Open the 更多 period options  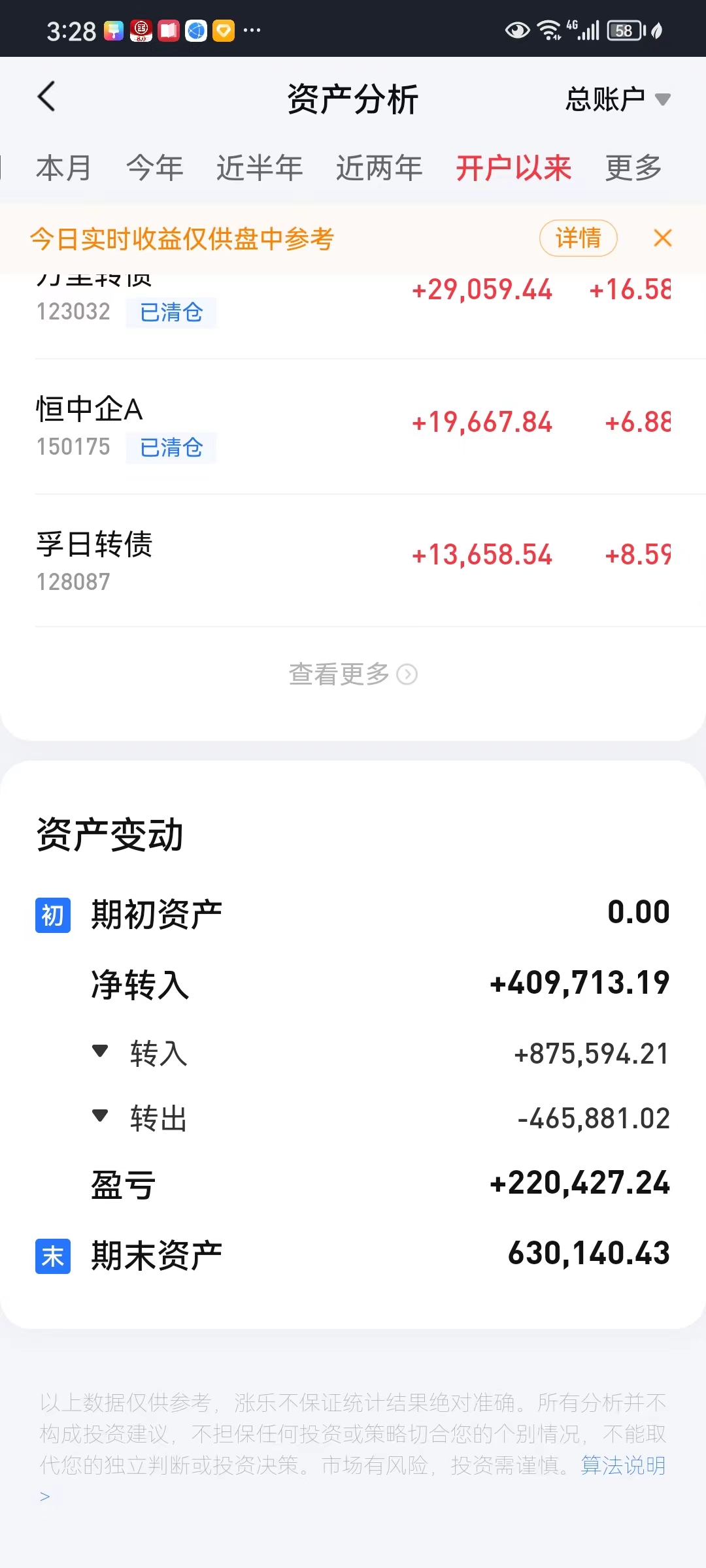(x=633, y=168)
